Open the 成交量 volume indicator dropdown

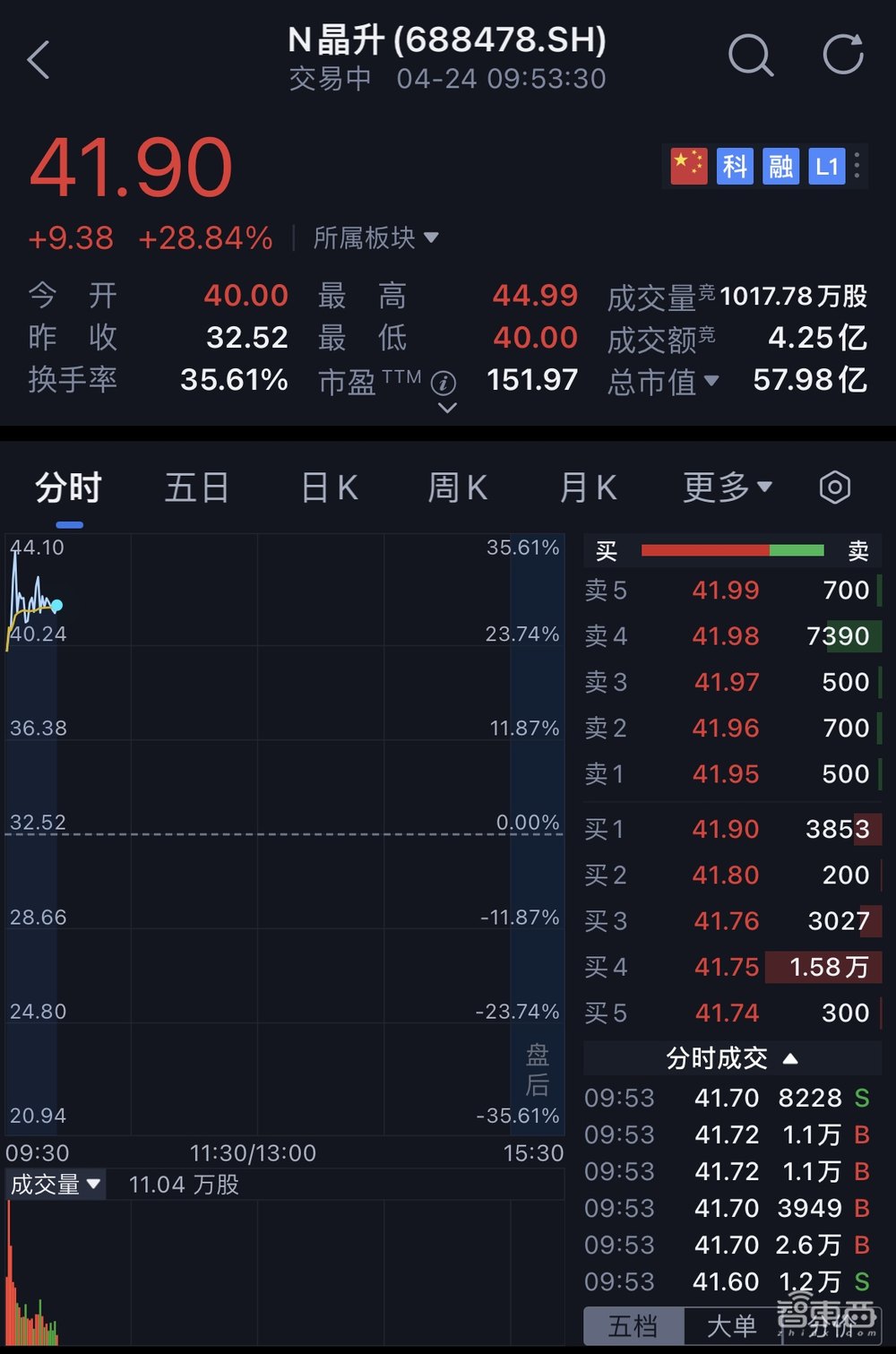pyautogui.click(x=56, y=1183)
